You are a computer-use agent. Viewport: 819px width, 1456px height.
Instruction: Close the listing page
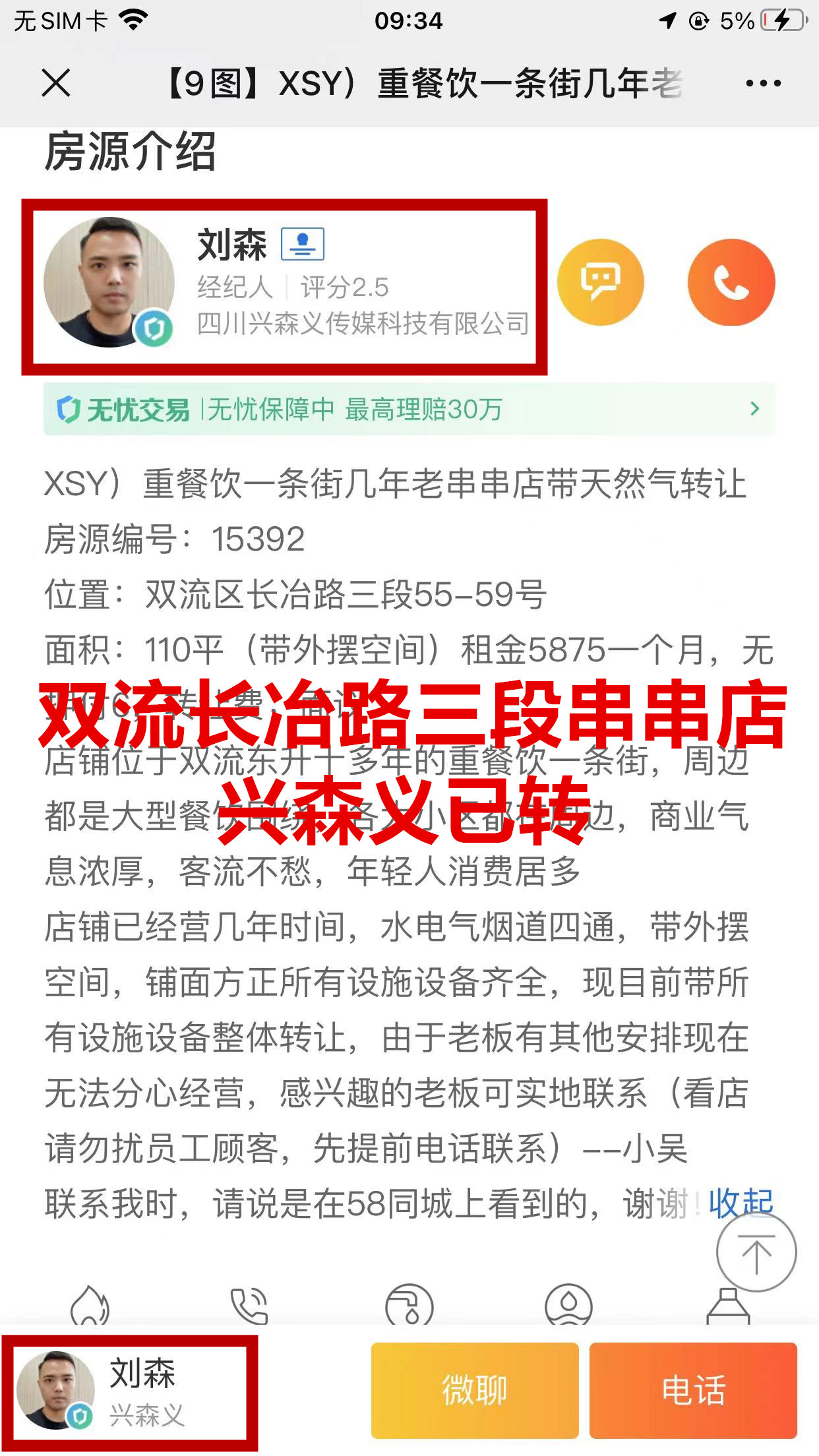[56, 84]
